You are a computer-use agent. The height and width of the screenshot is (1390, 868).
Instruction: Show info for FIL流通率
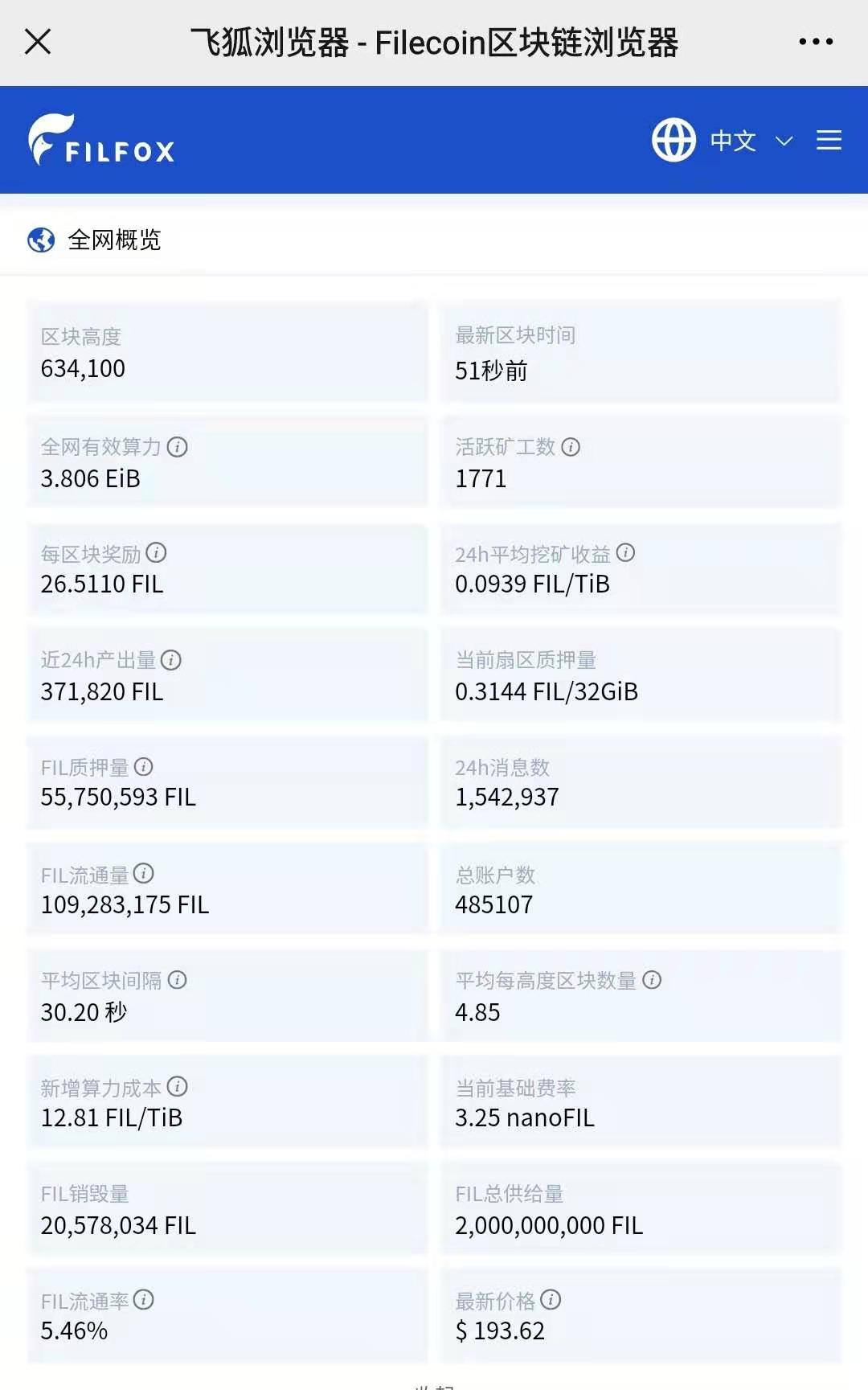pyautogui.click(x=144, y=1300)
